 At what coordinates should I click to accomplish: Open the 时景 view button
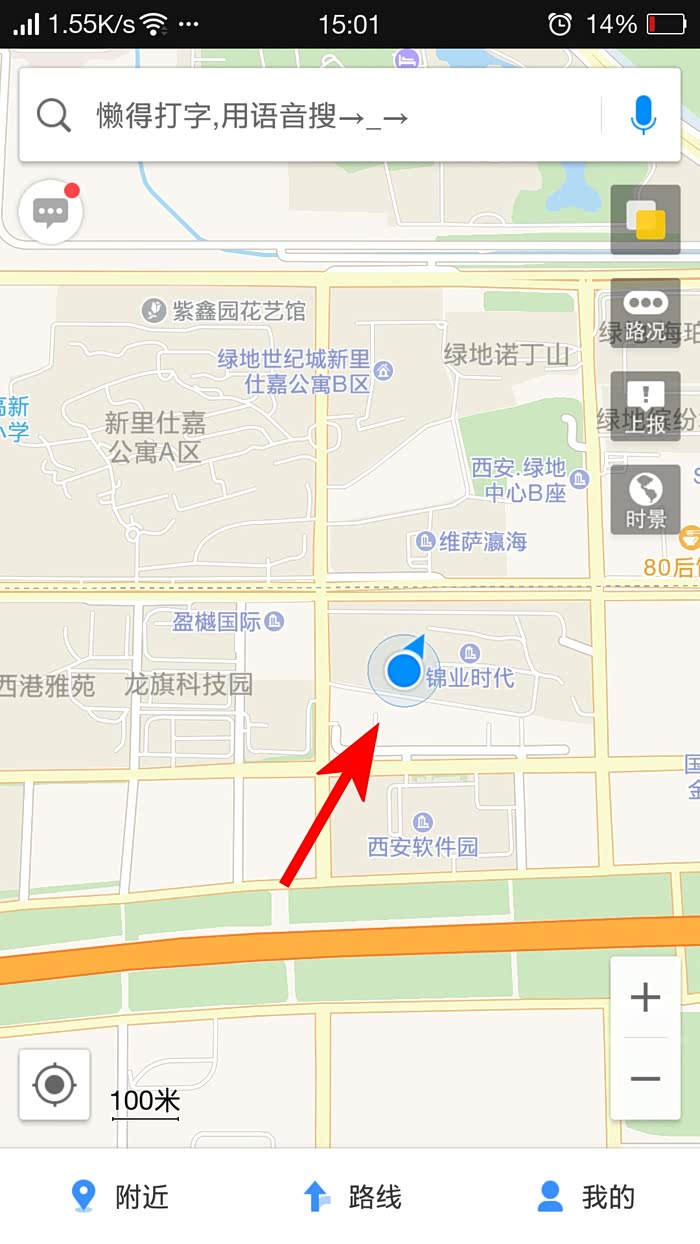click(x=645, y=498)
